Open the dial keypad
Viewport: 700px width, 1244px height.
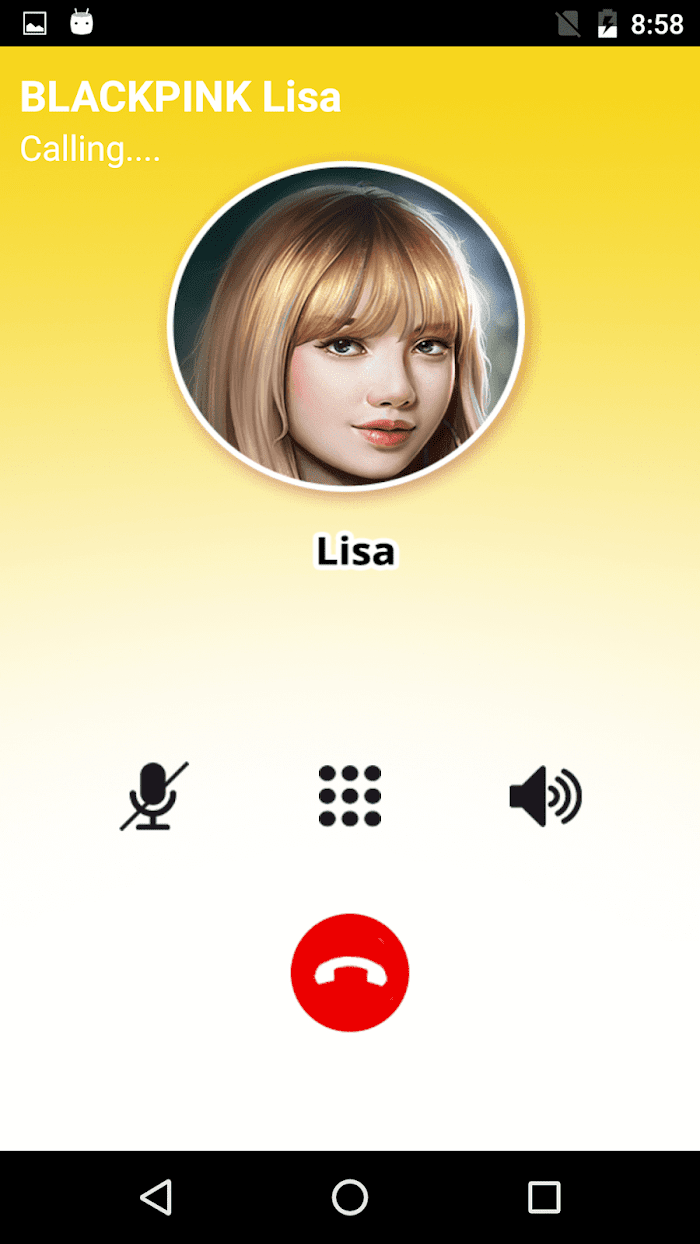point(350,796)
